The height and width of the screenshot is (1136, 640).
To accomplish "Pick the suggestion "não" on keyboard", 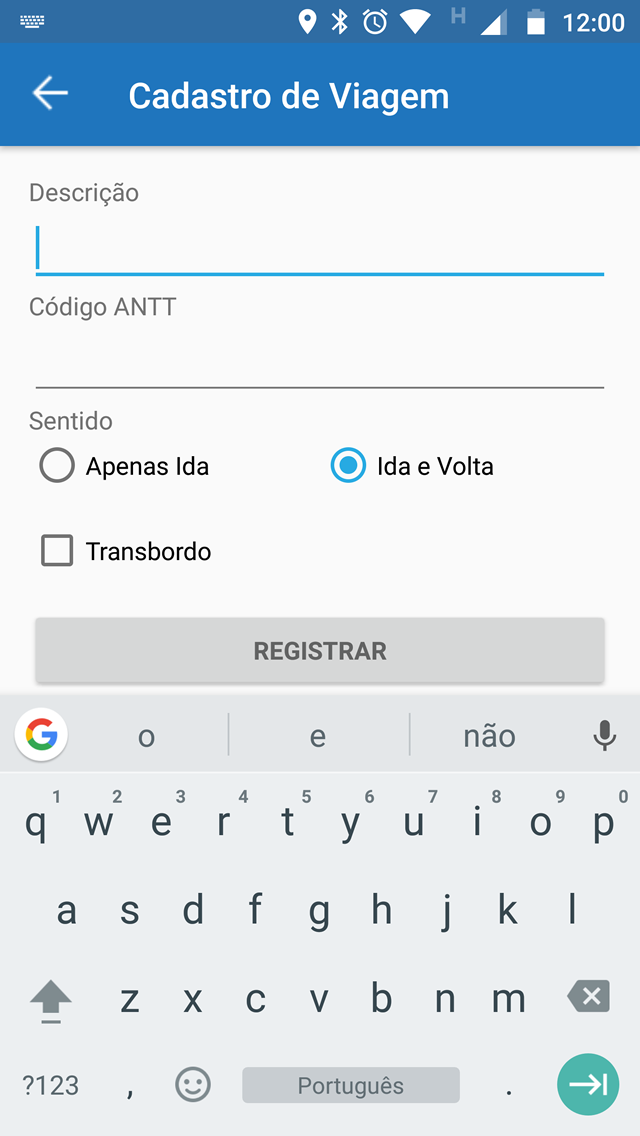I will 489,736.
